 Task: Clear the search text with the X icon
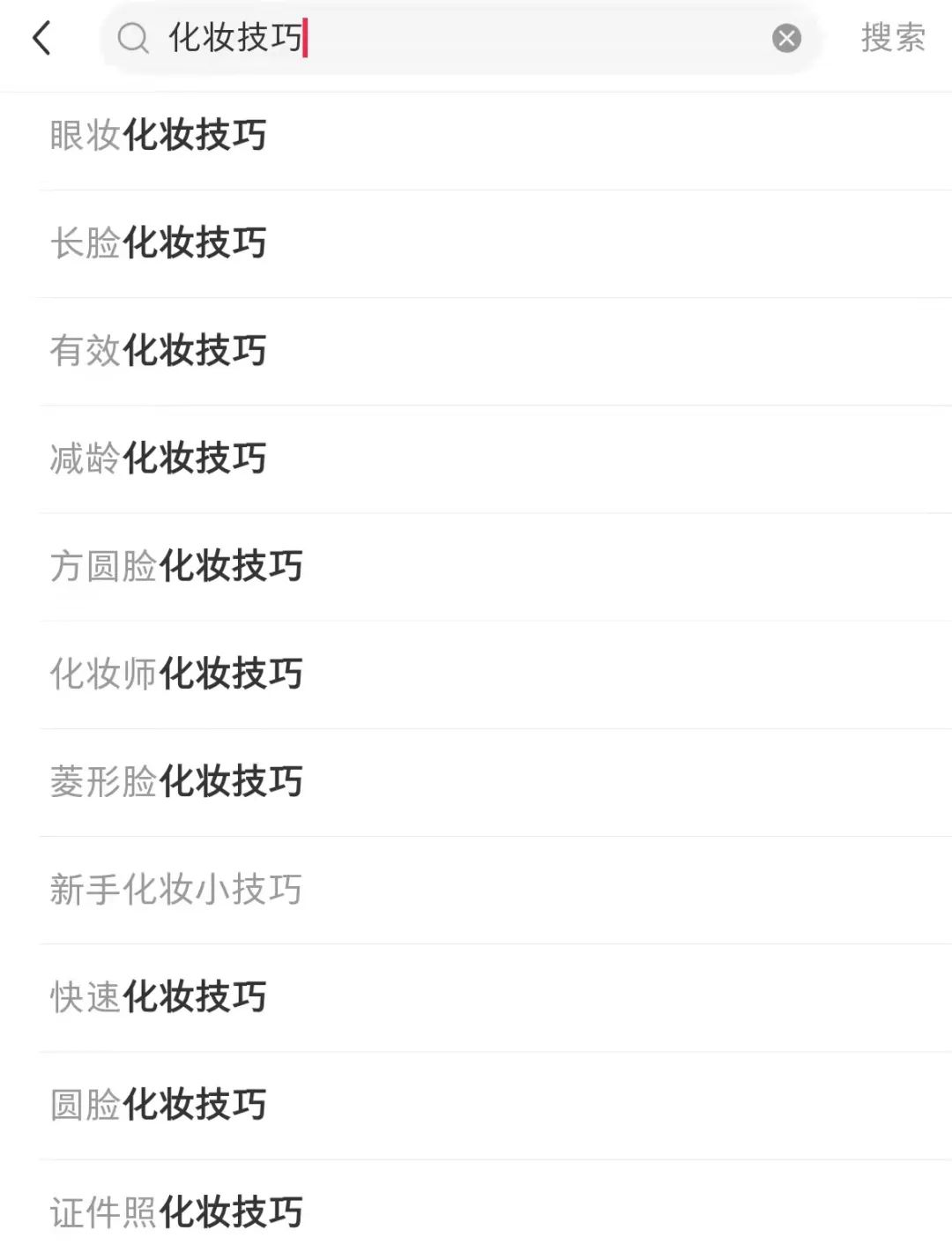(786, 38)
